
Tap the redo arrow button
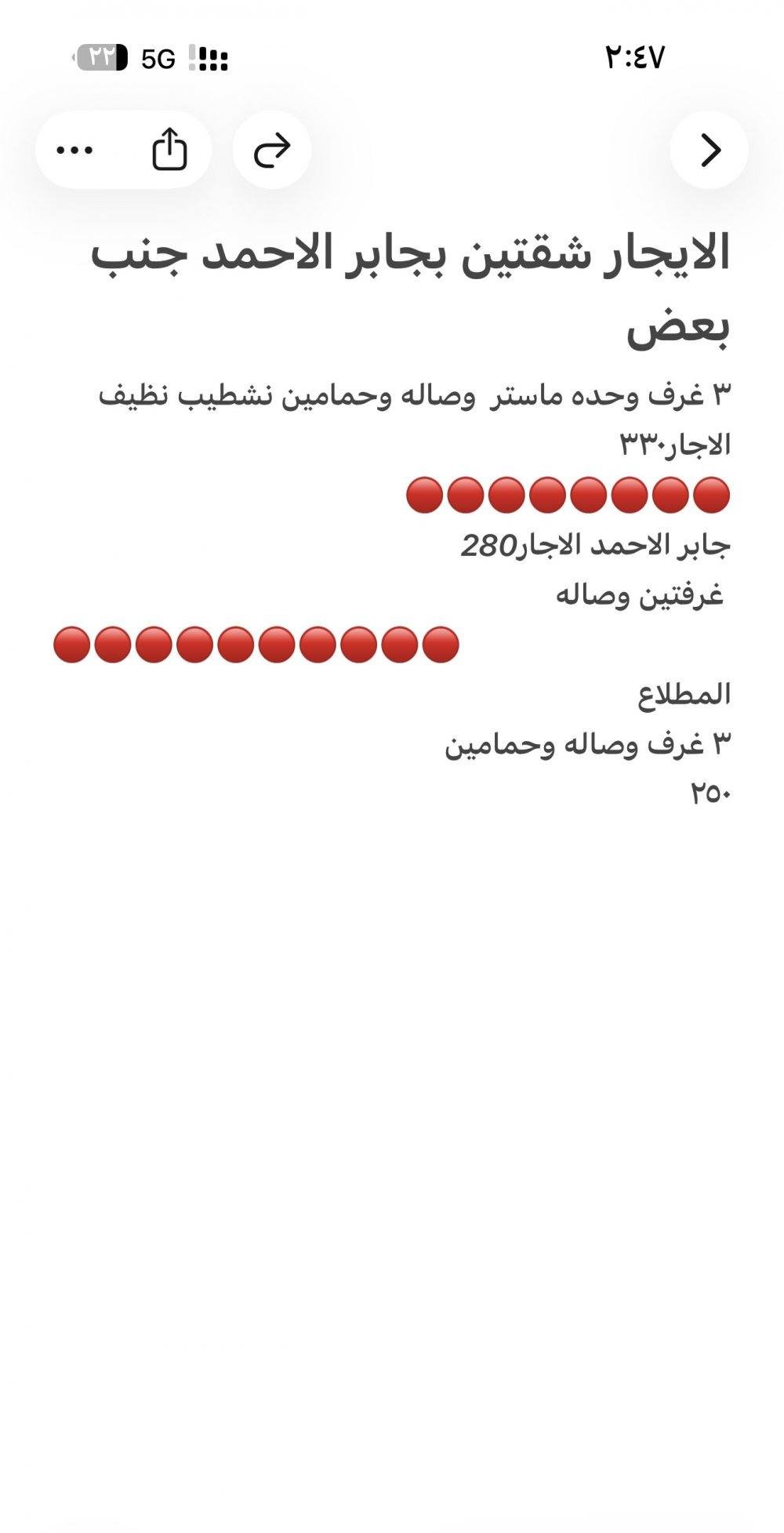[272, 150]
